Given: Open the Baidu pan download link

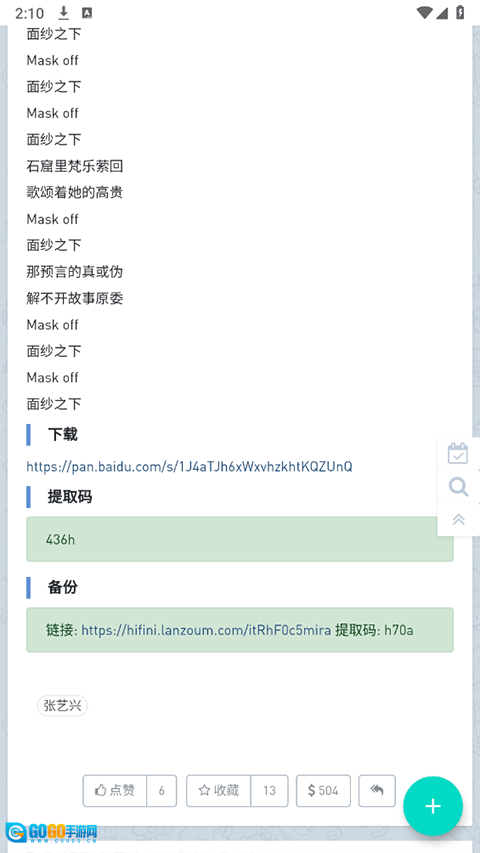Looking at the screenshot, I should (x=189, y=466).
